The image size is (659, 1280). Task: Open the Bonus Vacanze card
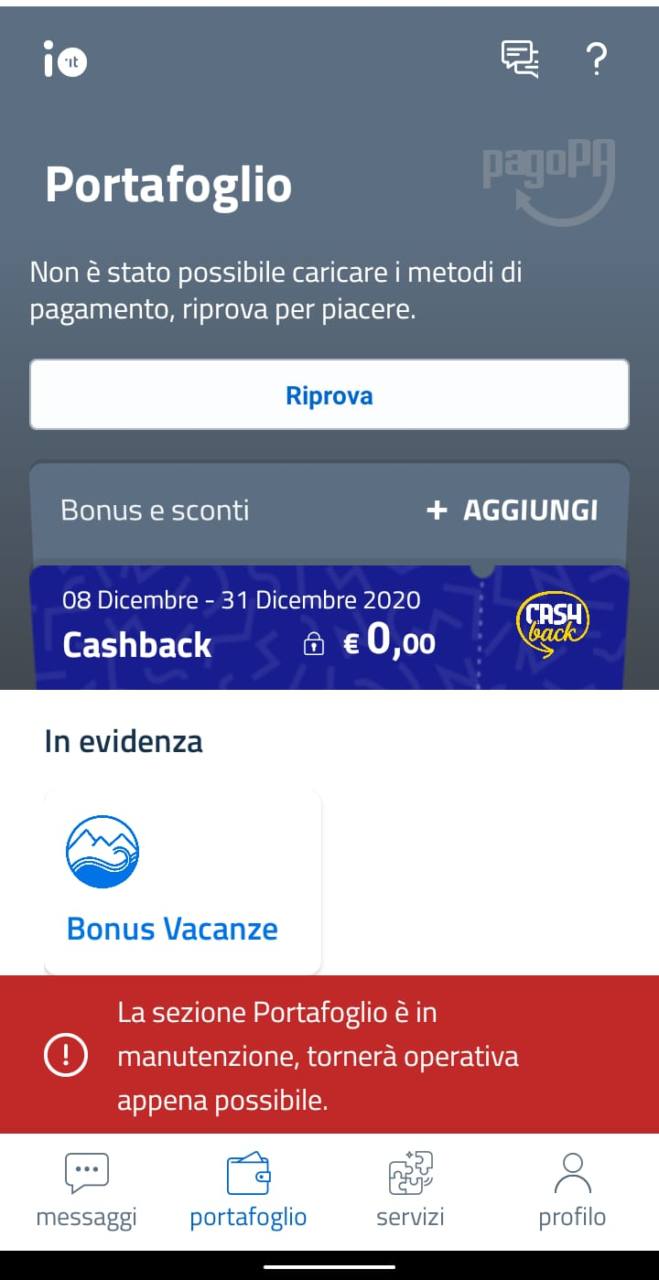pos(182,881)
